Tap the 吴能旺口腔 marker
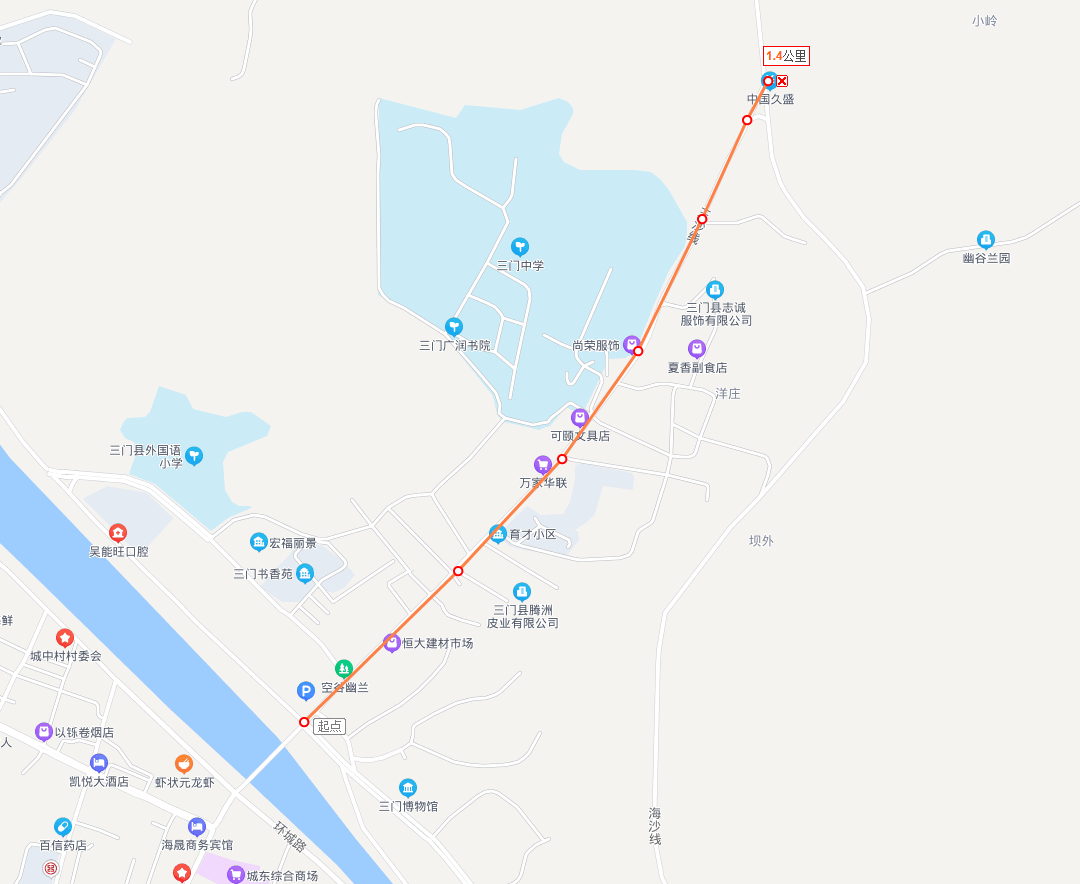 coord(118,533)
